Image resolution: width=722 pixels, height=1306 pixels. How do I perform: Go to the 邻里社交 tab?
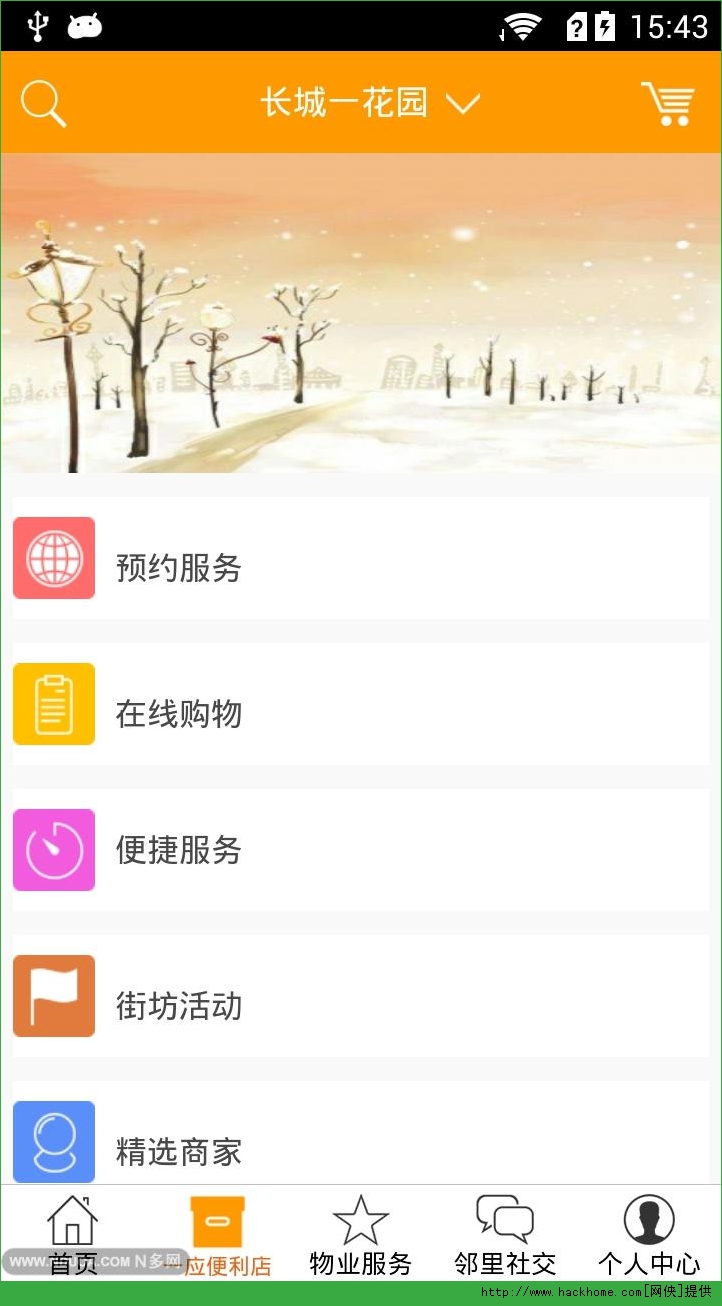(505, 1234)
